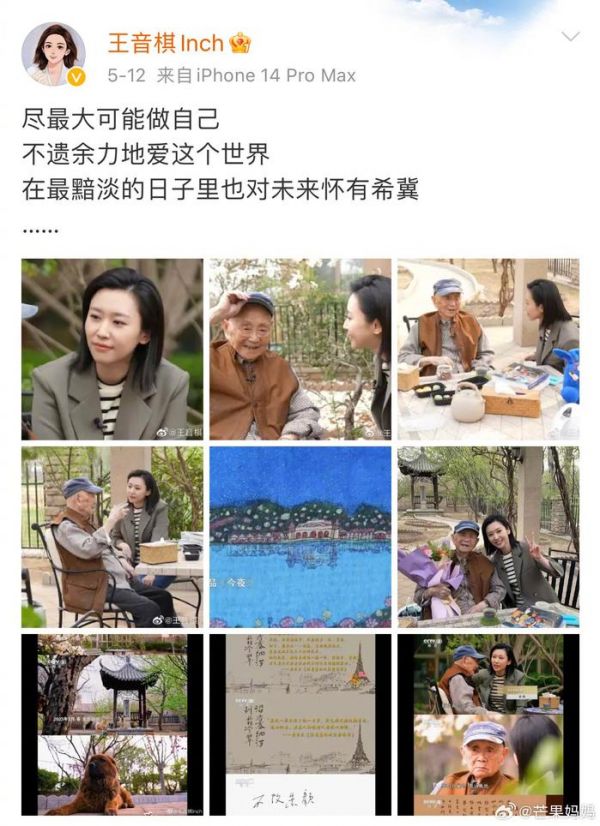
Task: Expand the post options chevron
Action: click(x=570, y=37)
